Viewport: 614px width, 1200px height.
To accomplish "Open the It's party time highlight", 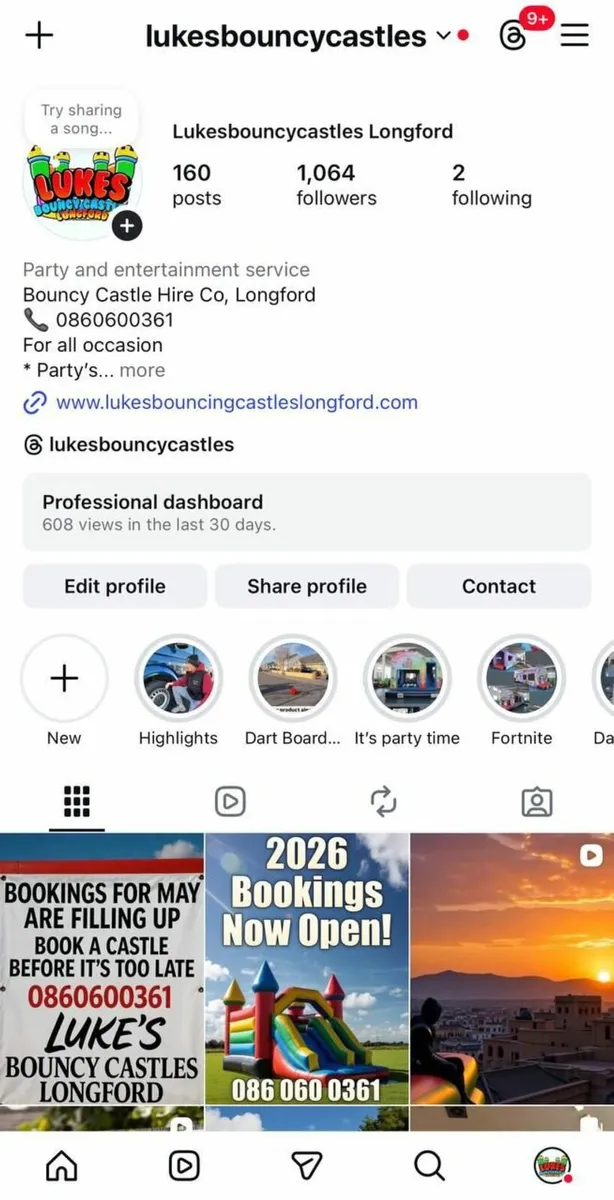I will (407, 679).
